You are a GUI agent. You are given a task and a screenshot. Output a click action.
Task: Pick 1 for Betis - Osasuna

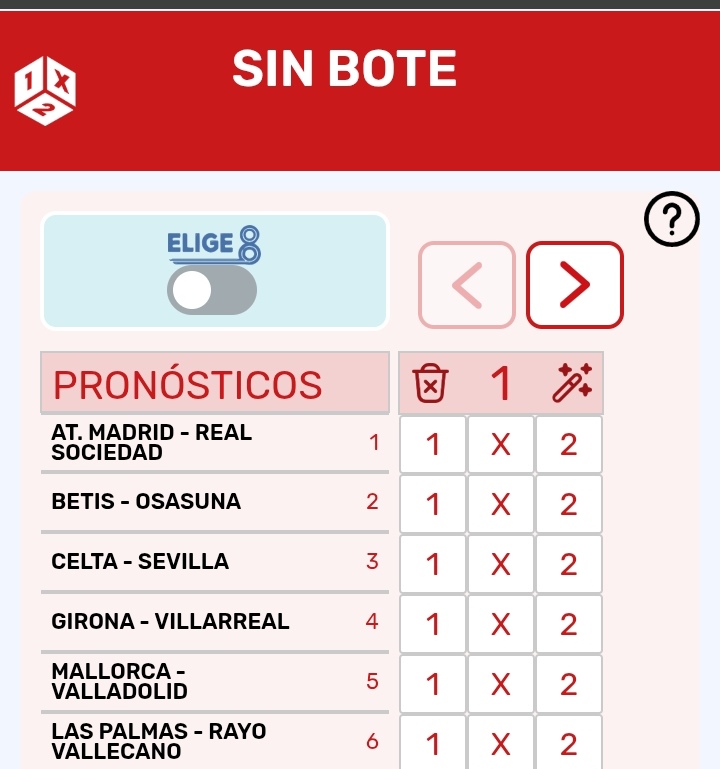pos(433,504)
